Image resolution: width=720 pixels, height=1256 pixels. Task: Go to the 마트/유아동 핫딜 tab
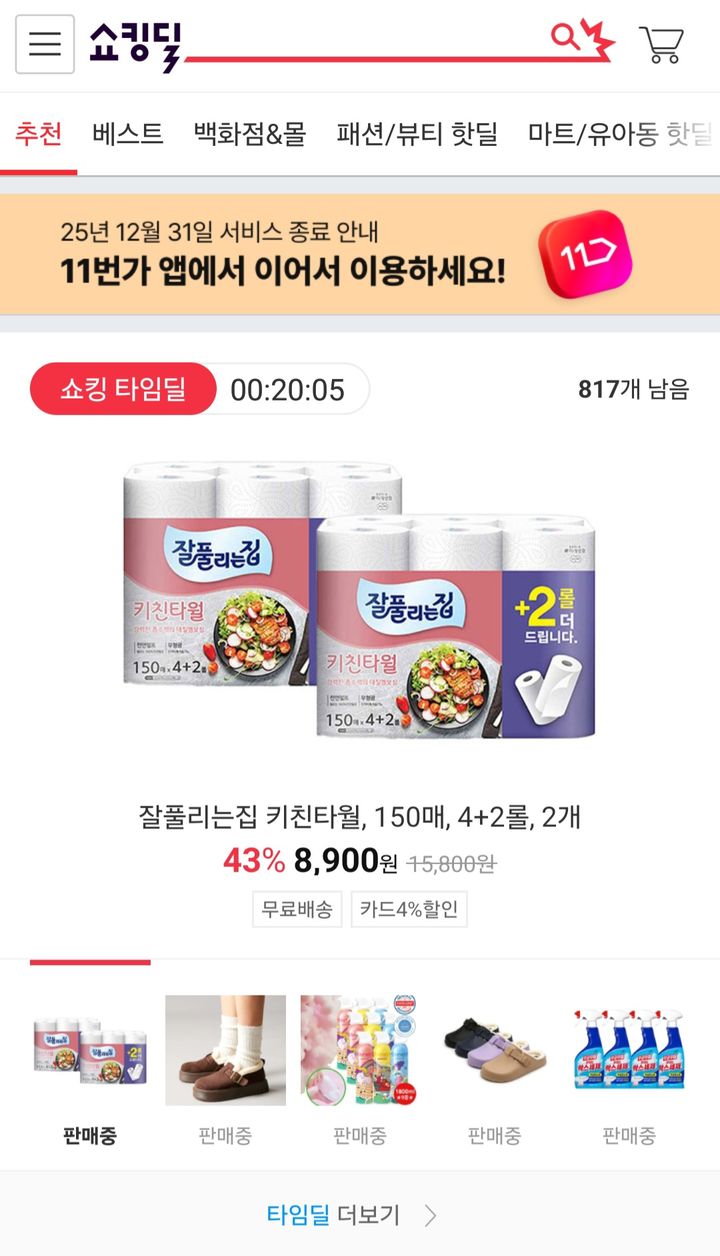click(x=620, y=134)
